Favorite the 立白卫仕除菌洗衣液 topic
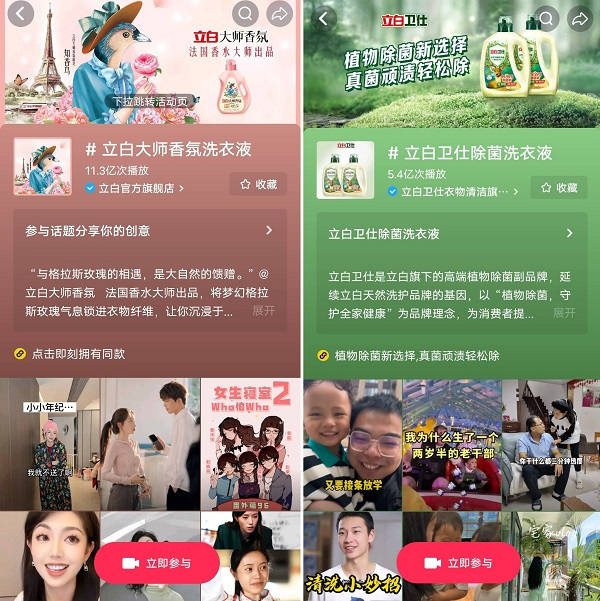This screenshot has height=601, width=600. (558, 187)
